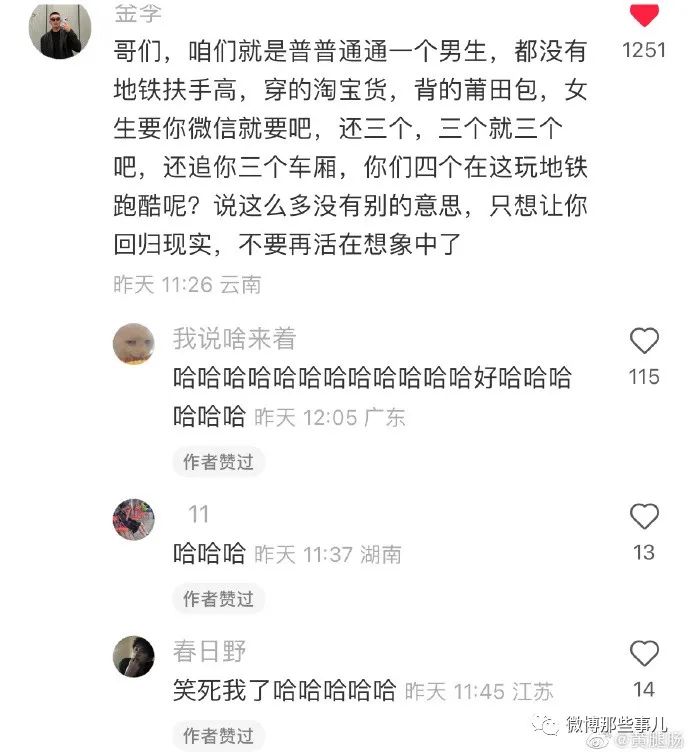
Task: Tap 春日野's avatar
Action: (x=133, y=657)
